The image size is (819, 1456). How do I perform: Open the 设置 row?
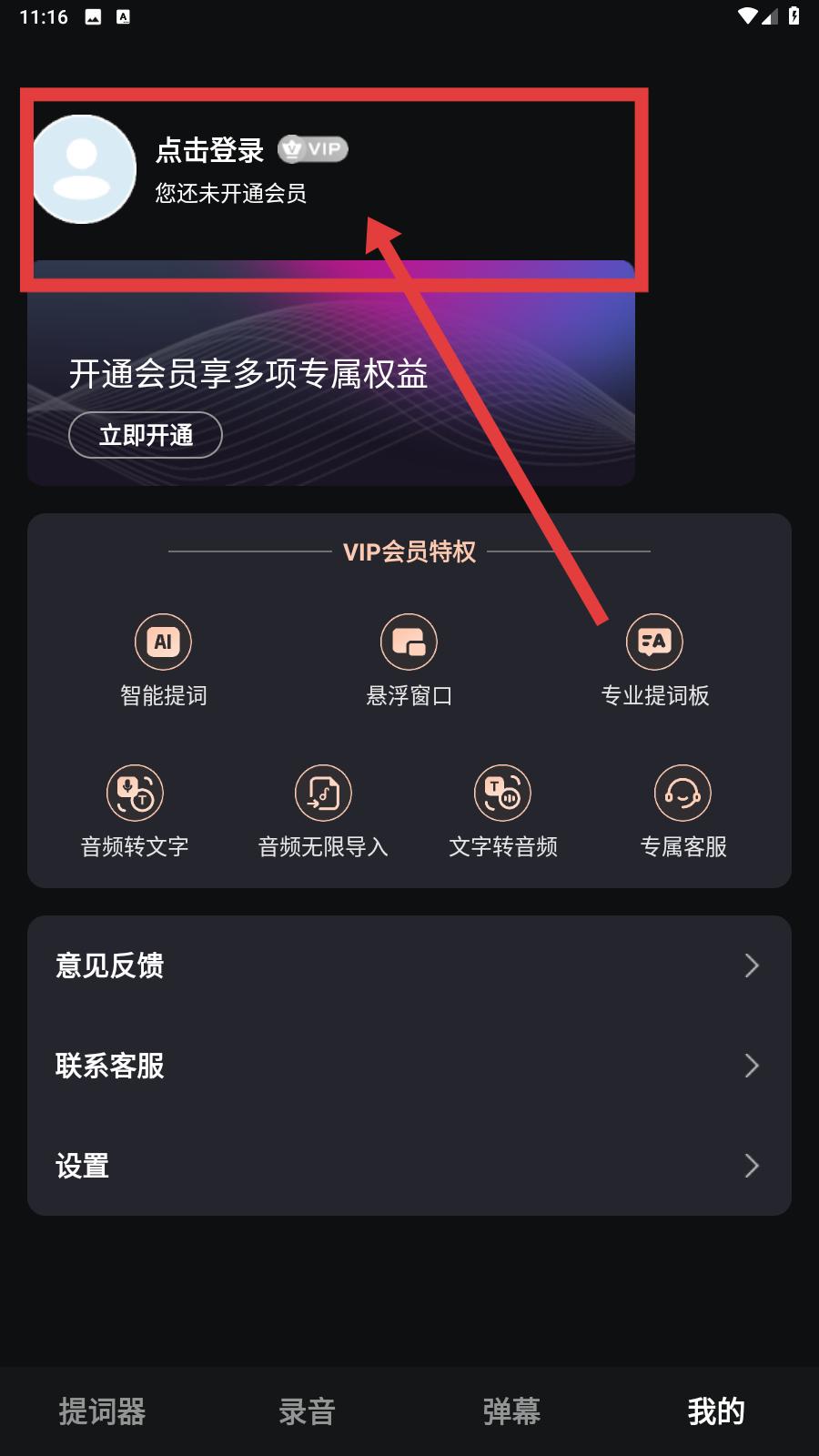pos(409,1166)
